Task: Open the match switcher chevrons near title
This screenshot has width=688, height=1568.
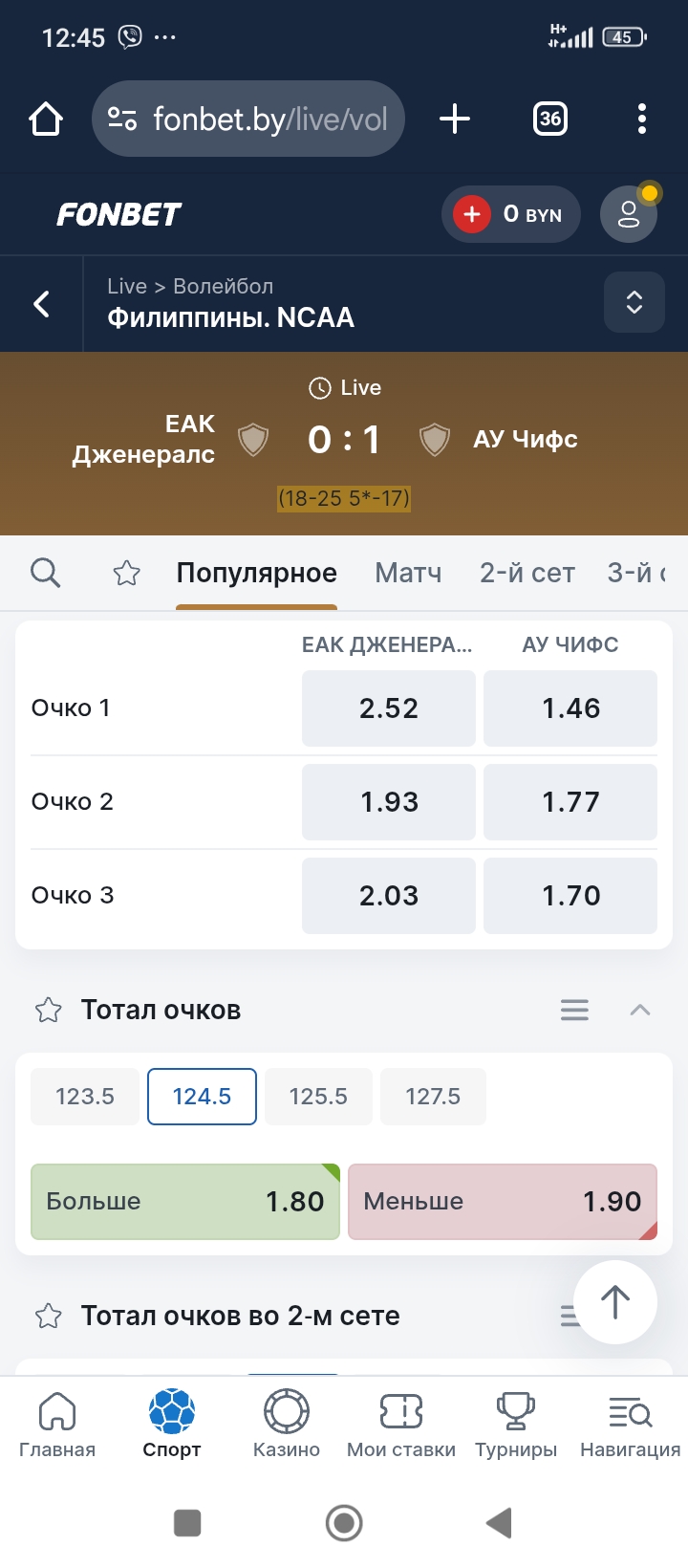Action: (x=634, y=302)
